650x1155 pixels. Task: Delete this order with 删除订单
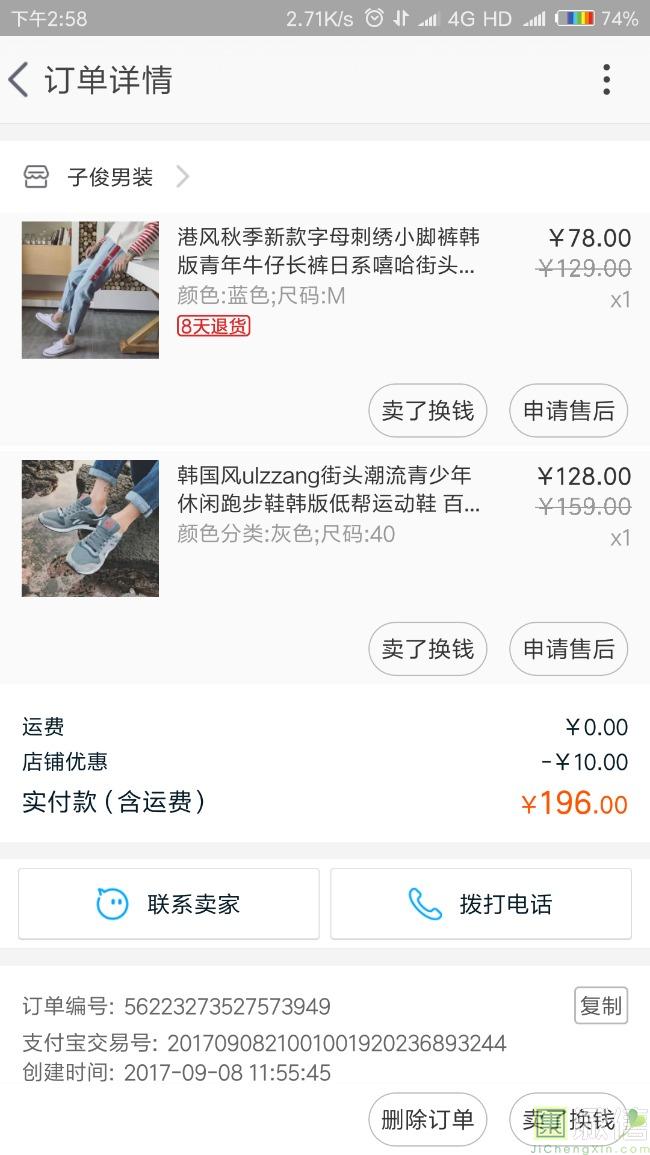click(x=428, y=1120)
